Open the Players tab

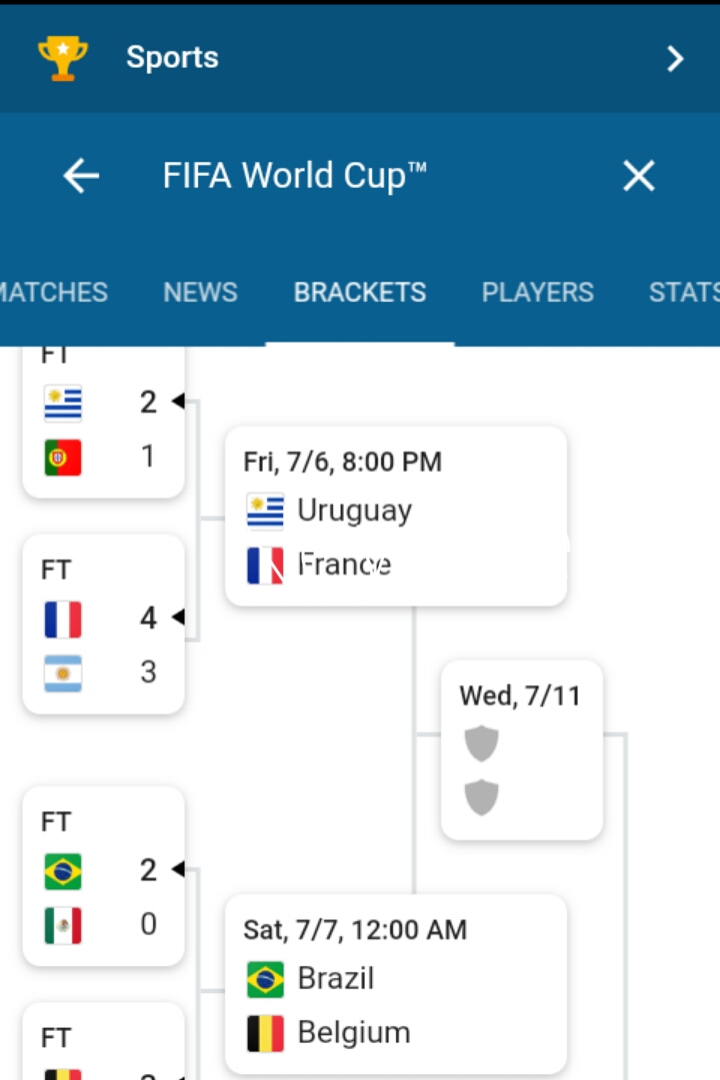point(537,292)
